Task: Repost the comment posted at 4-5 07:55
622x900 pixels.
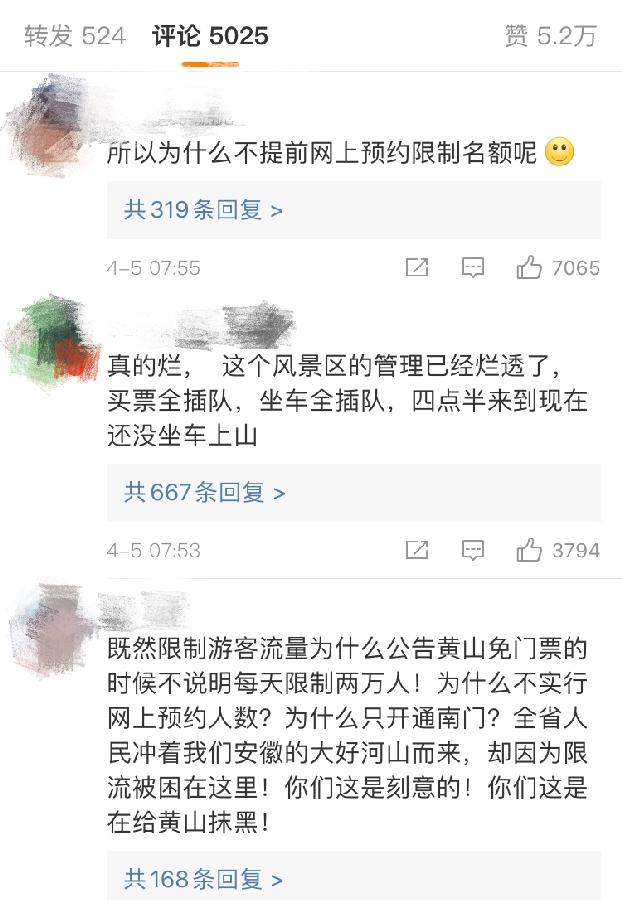Action: [417, 267]
